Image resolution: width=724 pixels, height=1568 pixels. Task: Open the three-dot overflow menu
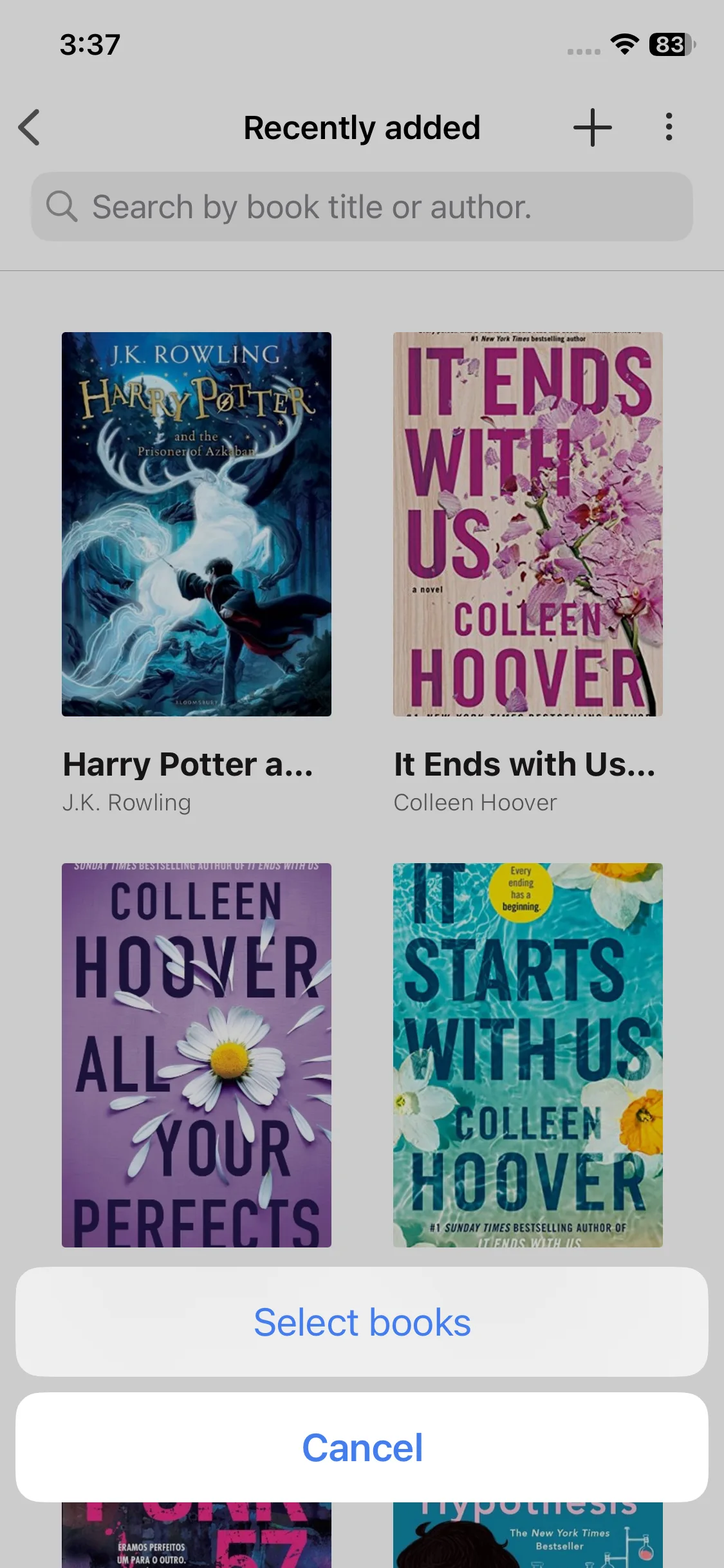pyautogui.click(x=669, y=127)
